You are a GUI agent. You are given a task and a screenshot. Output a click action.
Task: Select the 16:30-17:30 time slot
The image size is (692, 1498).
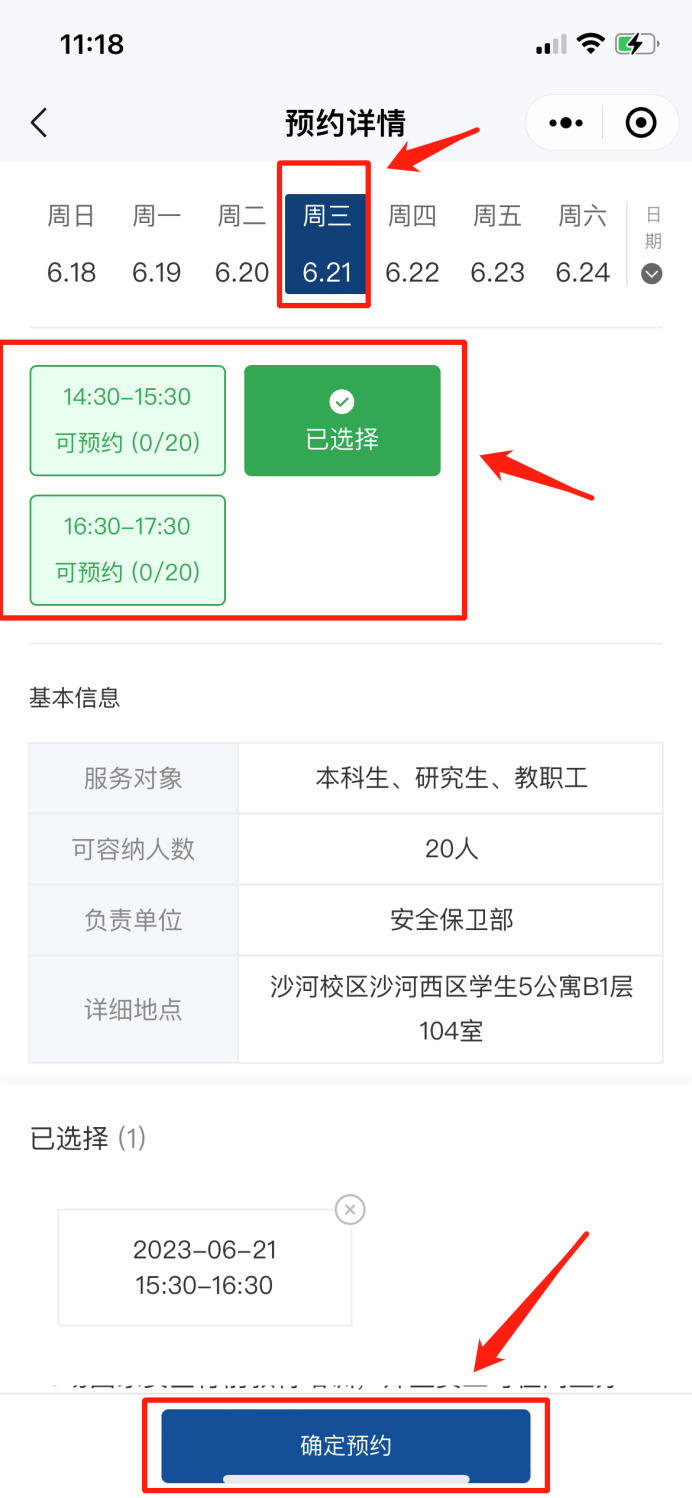128,550
